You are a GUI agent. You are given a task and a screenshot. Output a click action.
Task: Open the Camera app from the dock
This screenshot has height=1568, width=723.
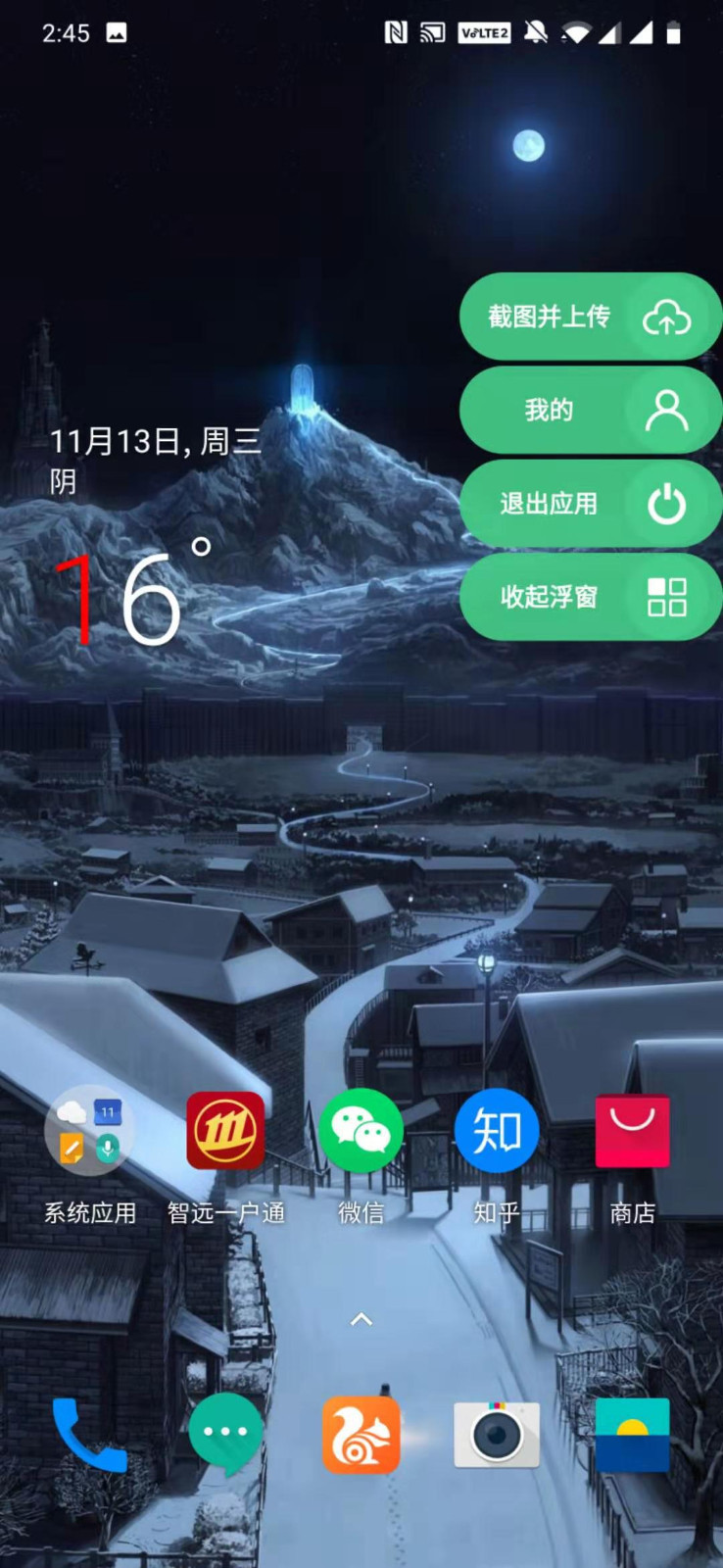496,1434
